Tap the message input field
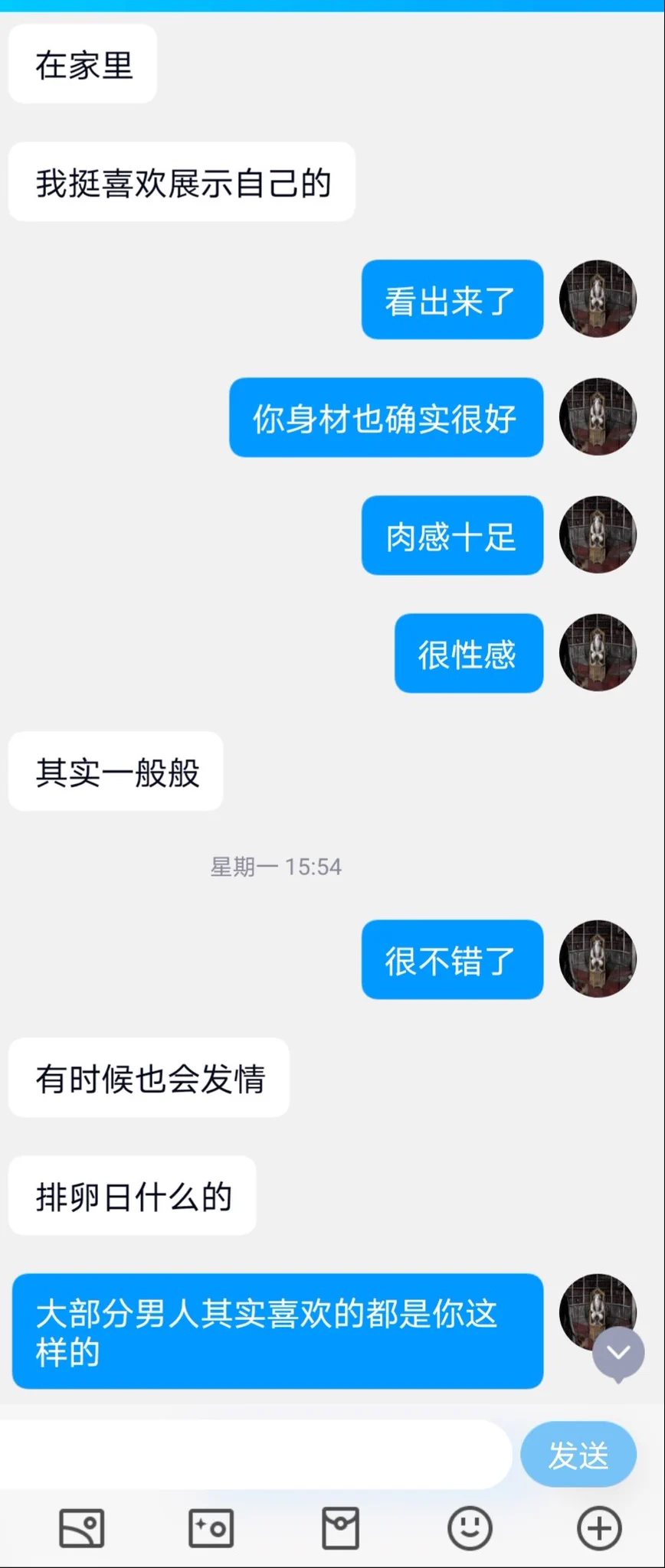 pyautogui.click(x=253, y=1455)
